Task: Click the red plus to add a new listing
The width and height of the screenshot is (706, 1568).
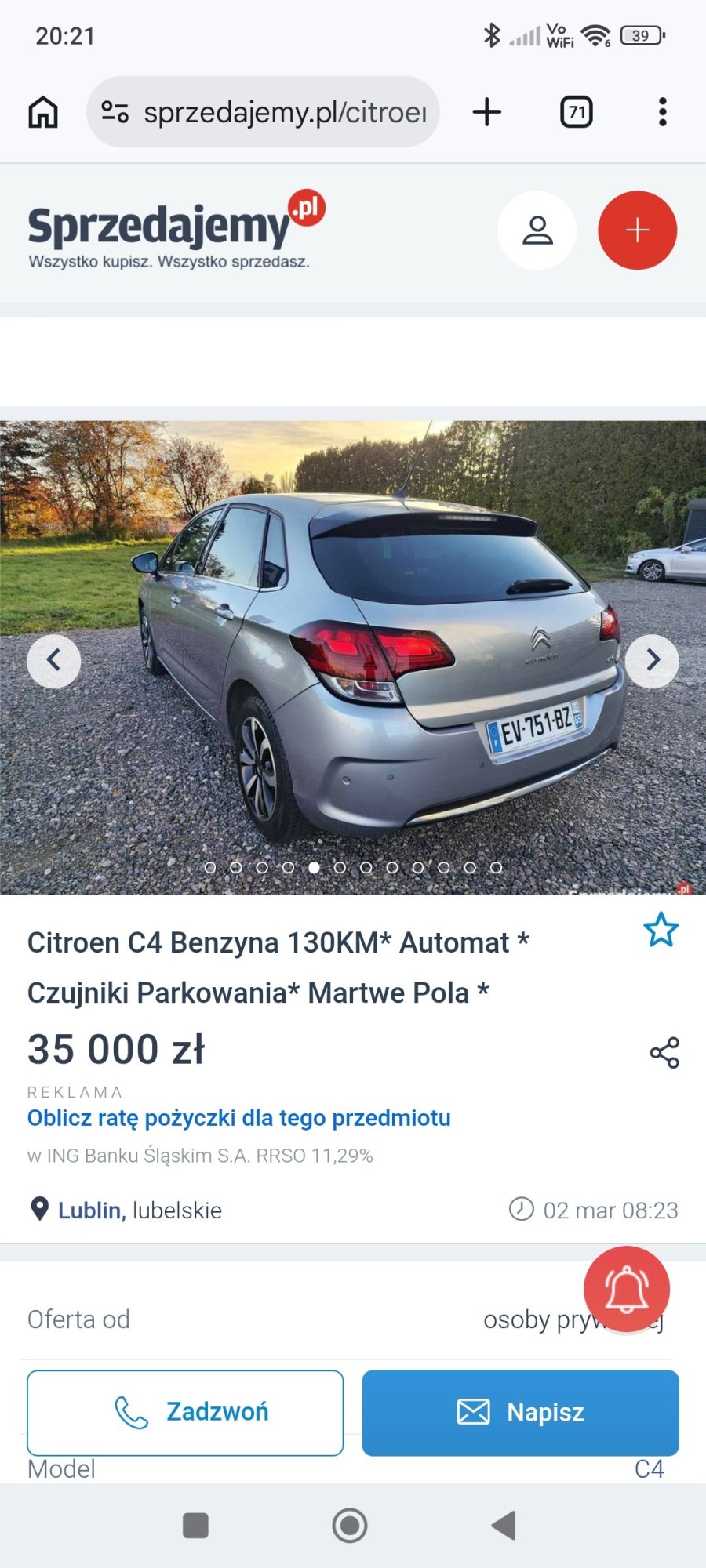Action: tap(637, 230)
